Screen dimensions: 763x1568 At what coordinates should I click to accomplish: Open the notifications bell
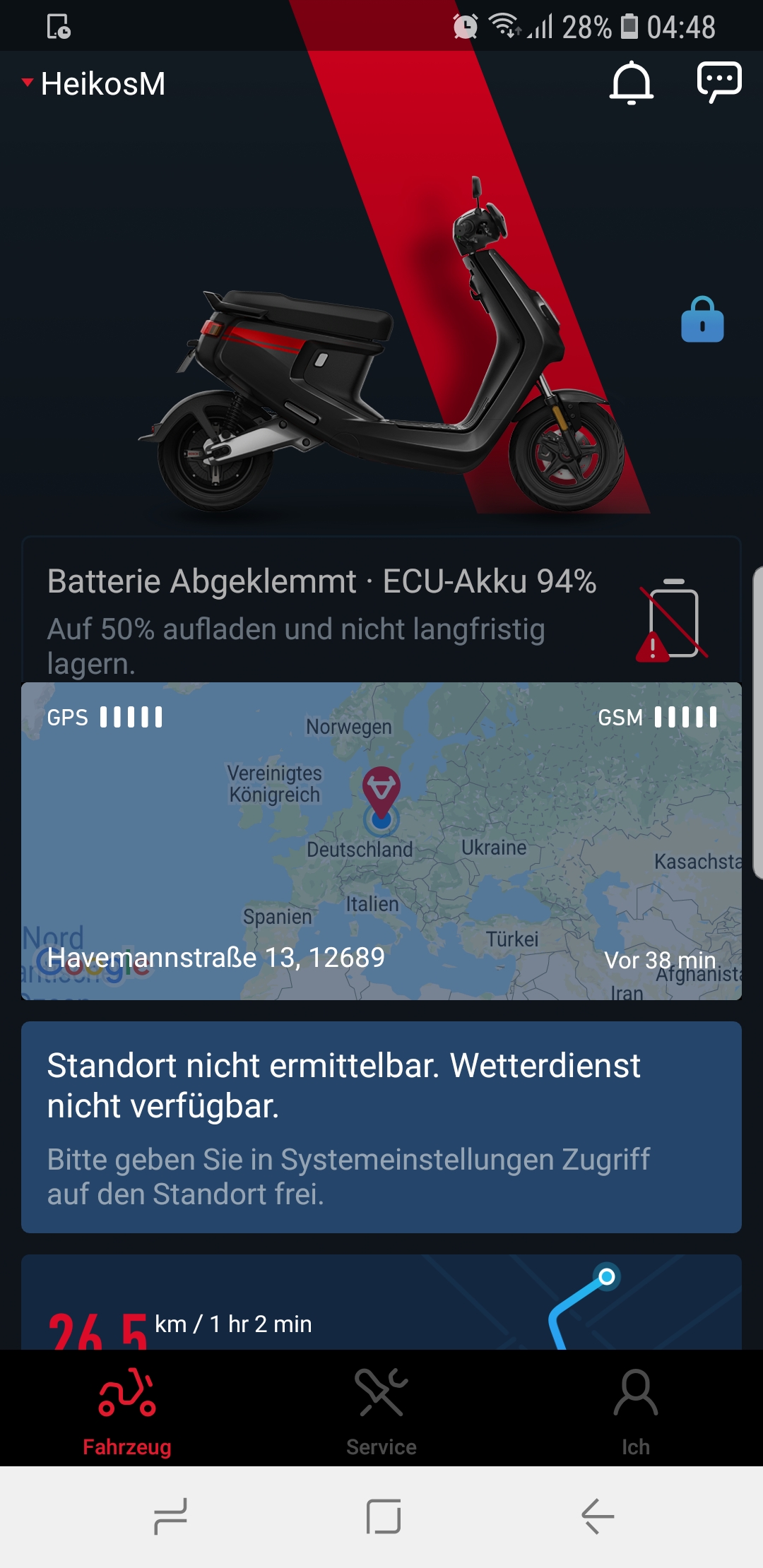631,83
